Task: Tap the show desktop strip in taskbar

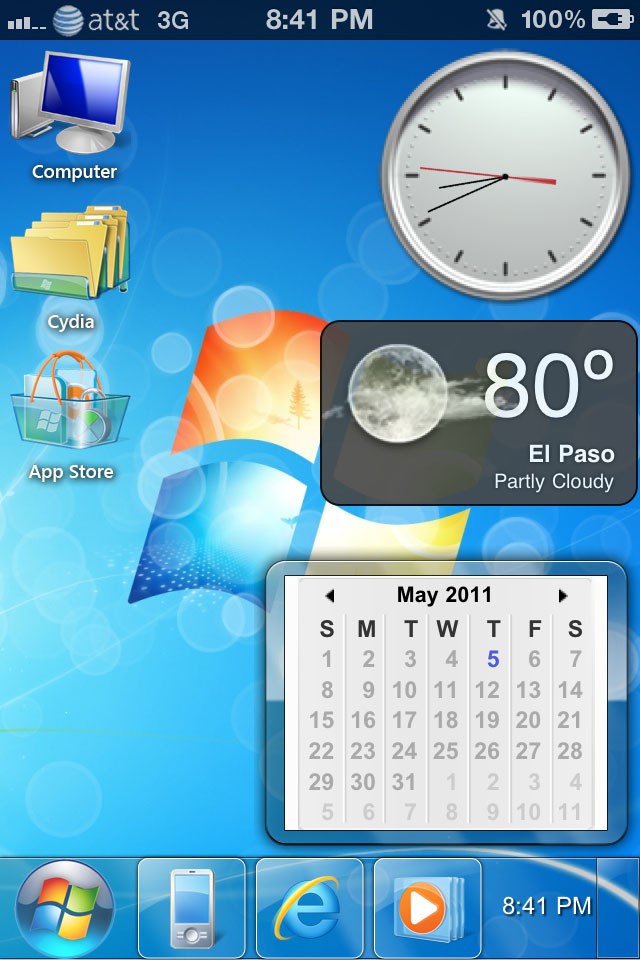Action: [618, 907]
